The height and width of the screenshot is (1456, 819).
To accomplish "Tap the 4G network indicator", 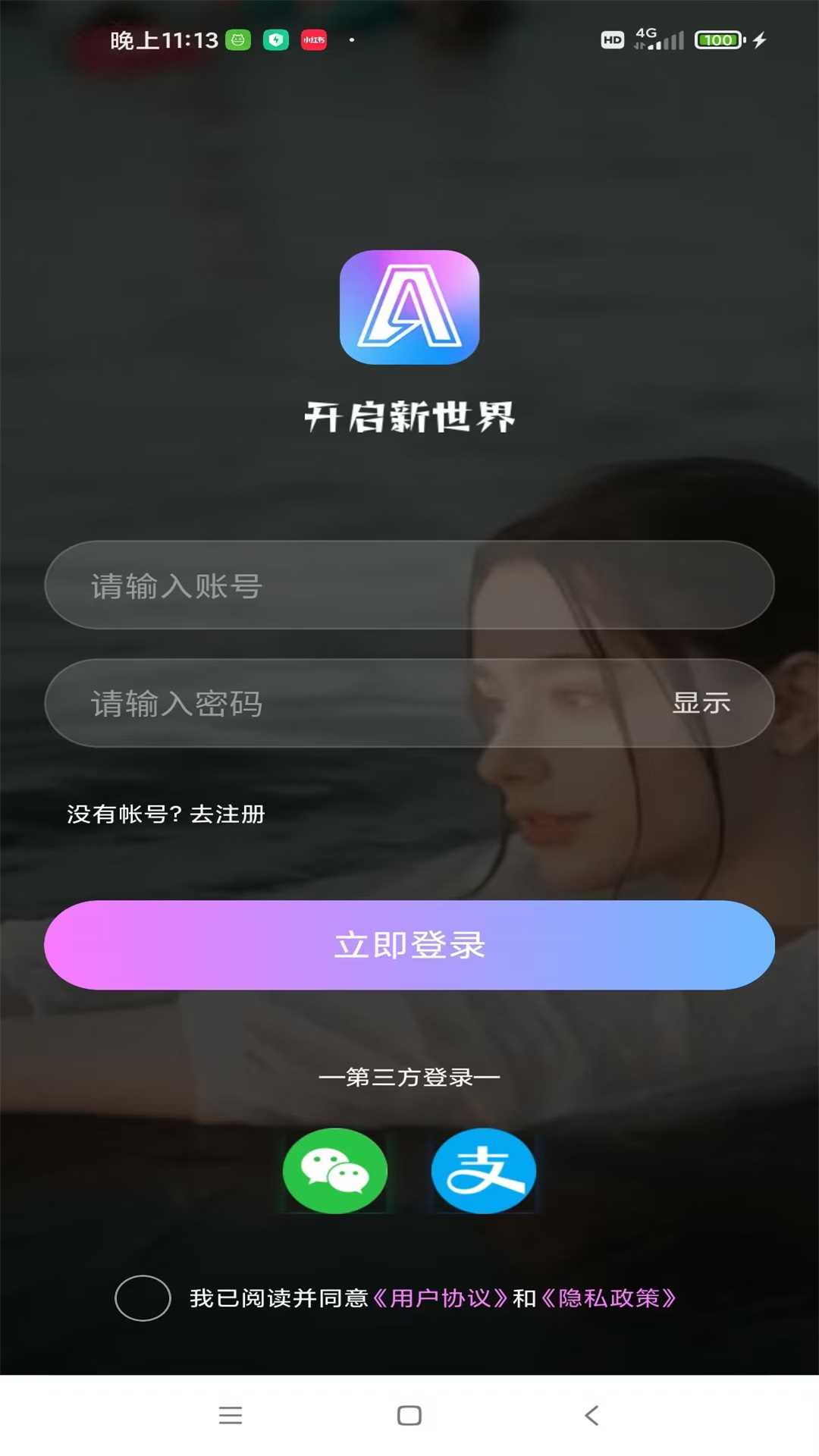I will (648, 34).
